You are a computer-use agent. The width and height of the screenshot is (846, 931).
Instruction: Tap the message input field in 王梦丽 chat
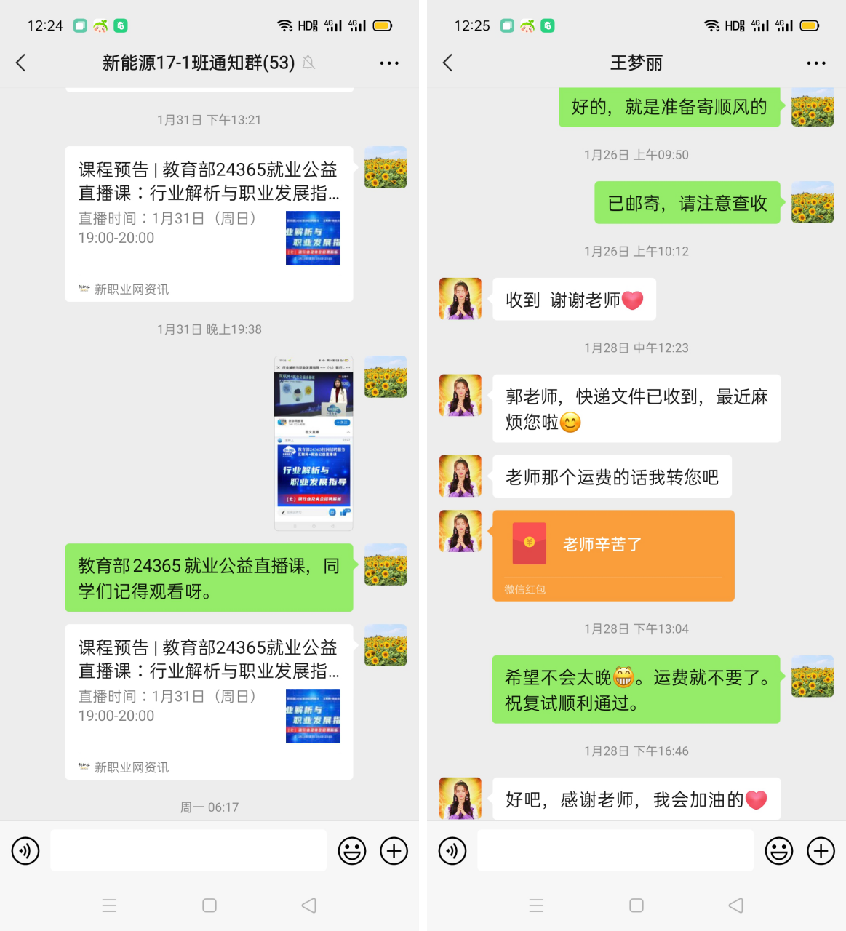point(615,851)
